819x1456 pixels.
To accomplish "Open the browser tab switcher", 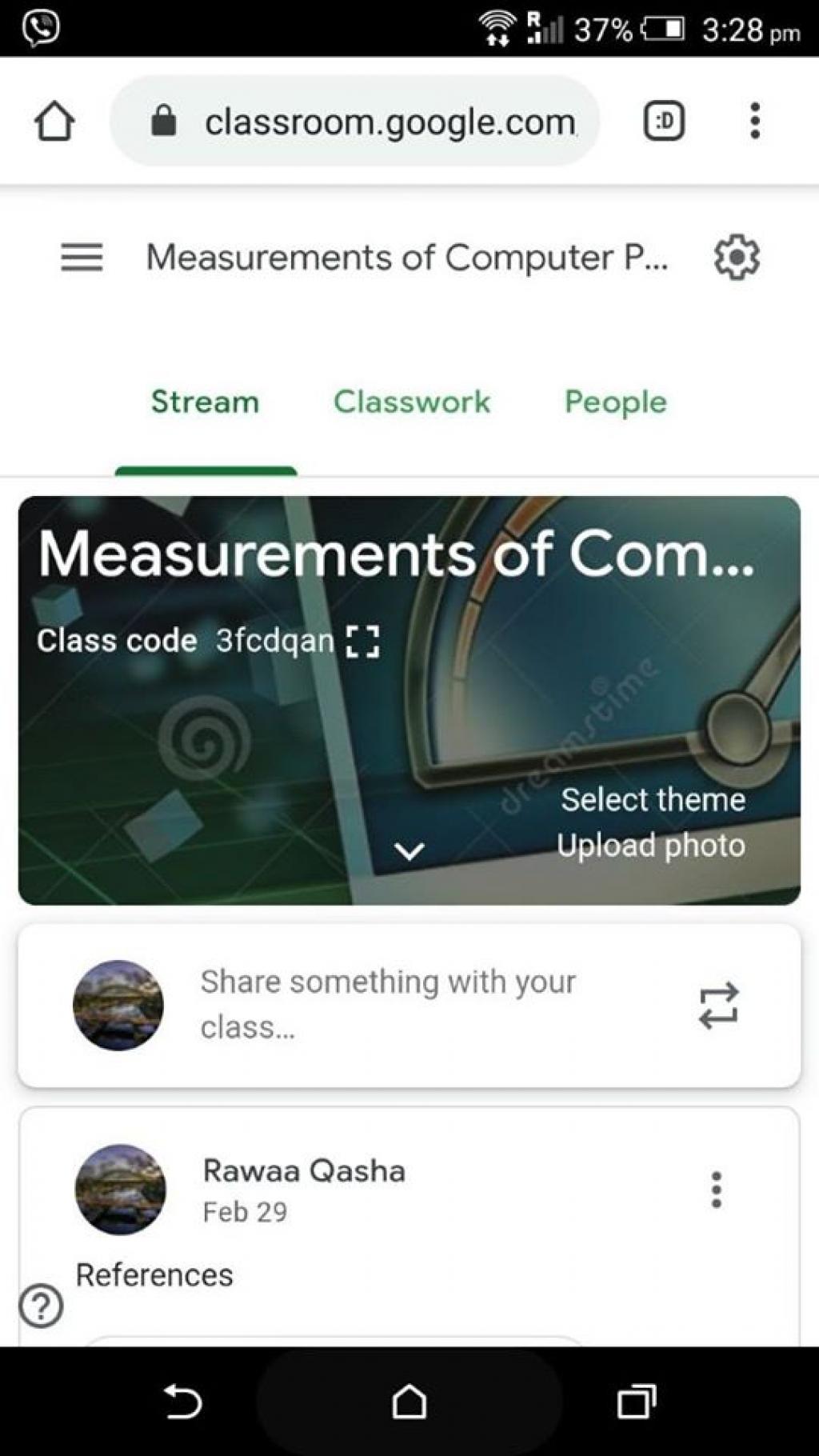I will [x=664, y=122].
